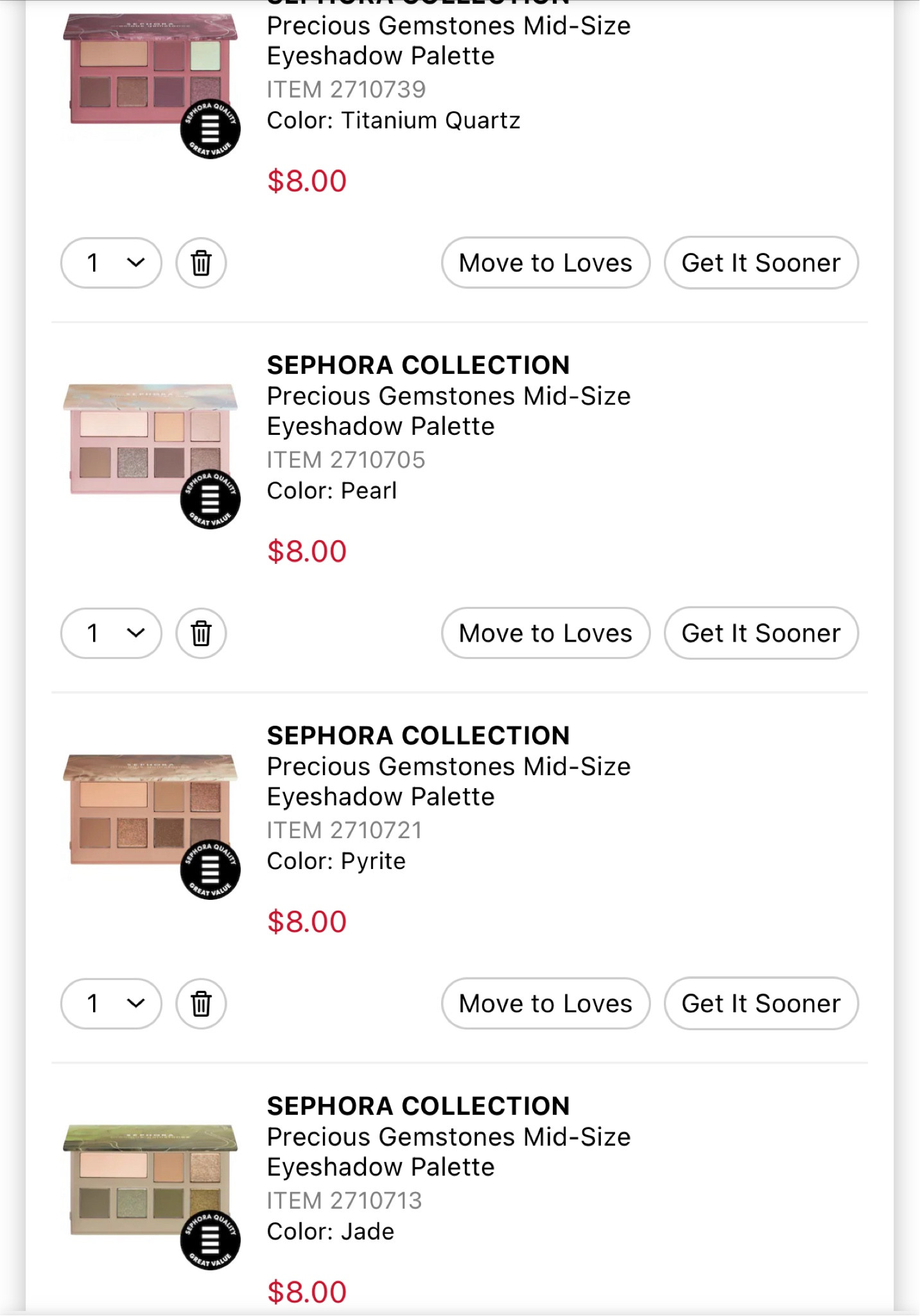
Task: Open quantity dropdown for Pyrite palette
Action: (110, 1003)
